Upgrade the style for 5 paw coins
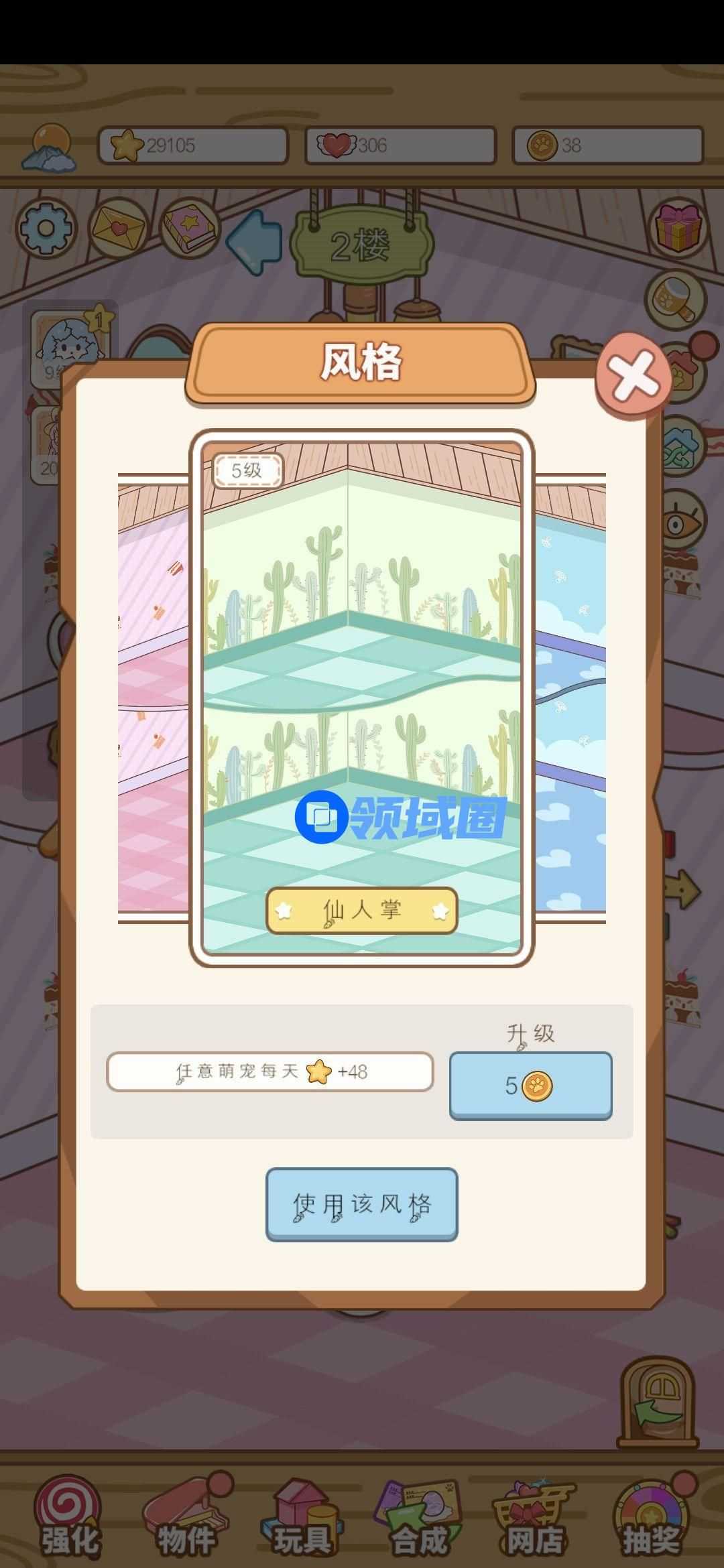This screenshot has width=724, height=1568. [x=530, y=1085]
